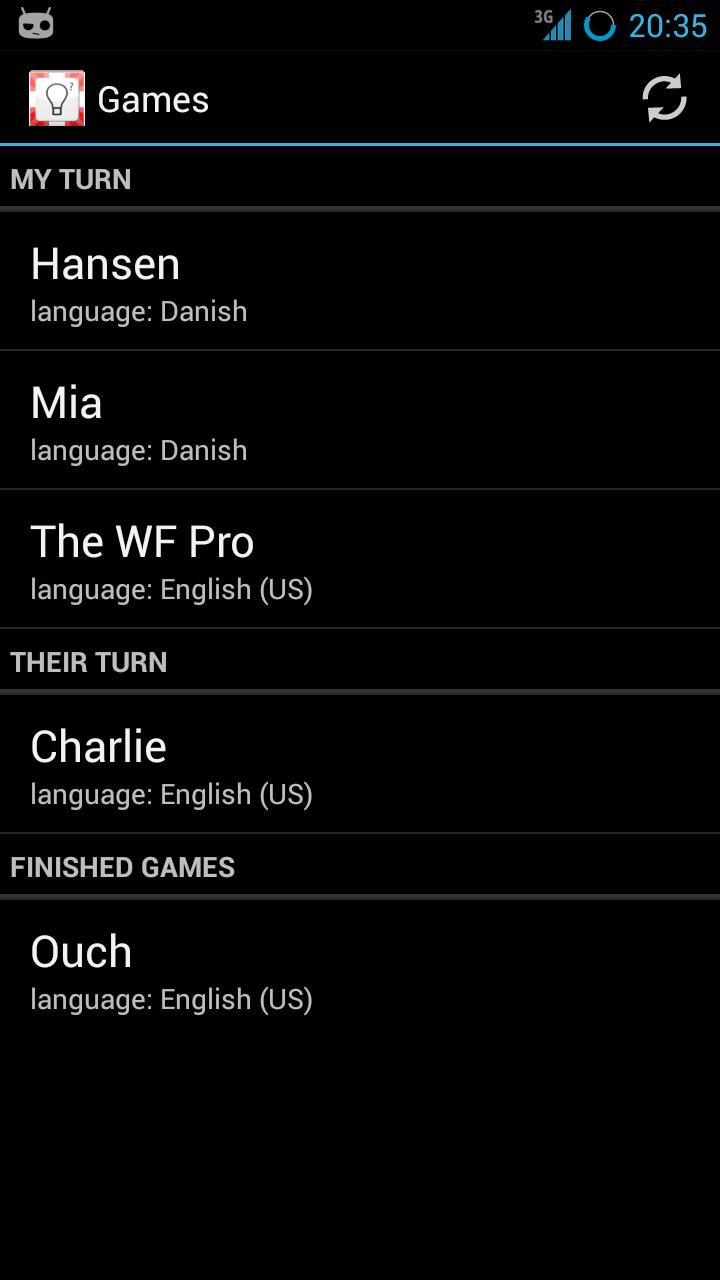
Task: Tap the data sync circle icon in status bar
Action: (599, 27)
